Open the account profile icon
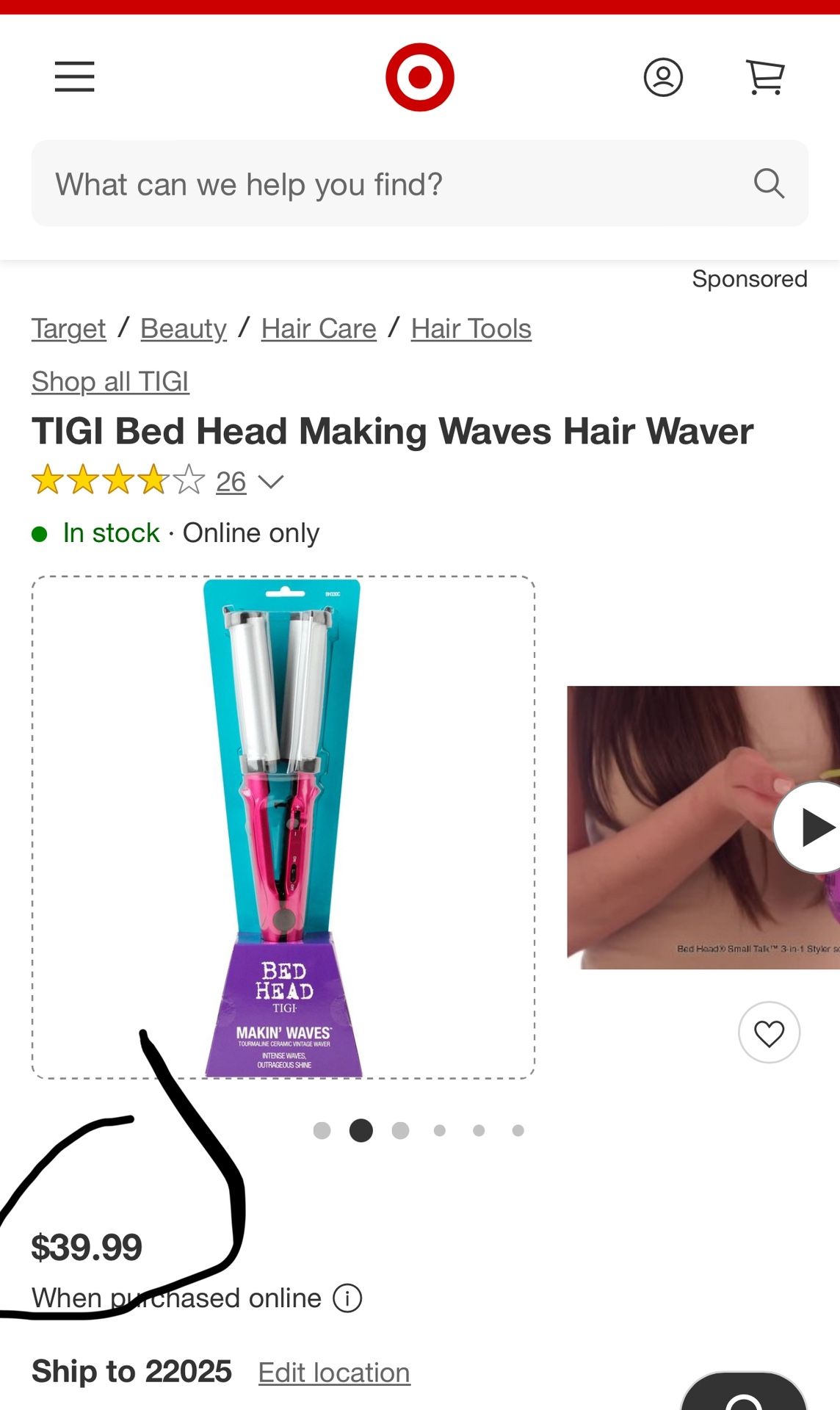This screenshot has height=1410, width=840. (663, 77)
